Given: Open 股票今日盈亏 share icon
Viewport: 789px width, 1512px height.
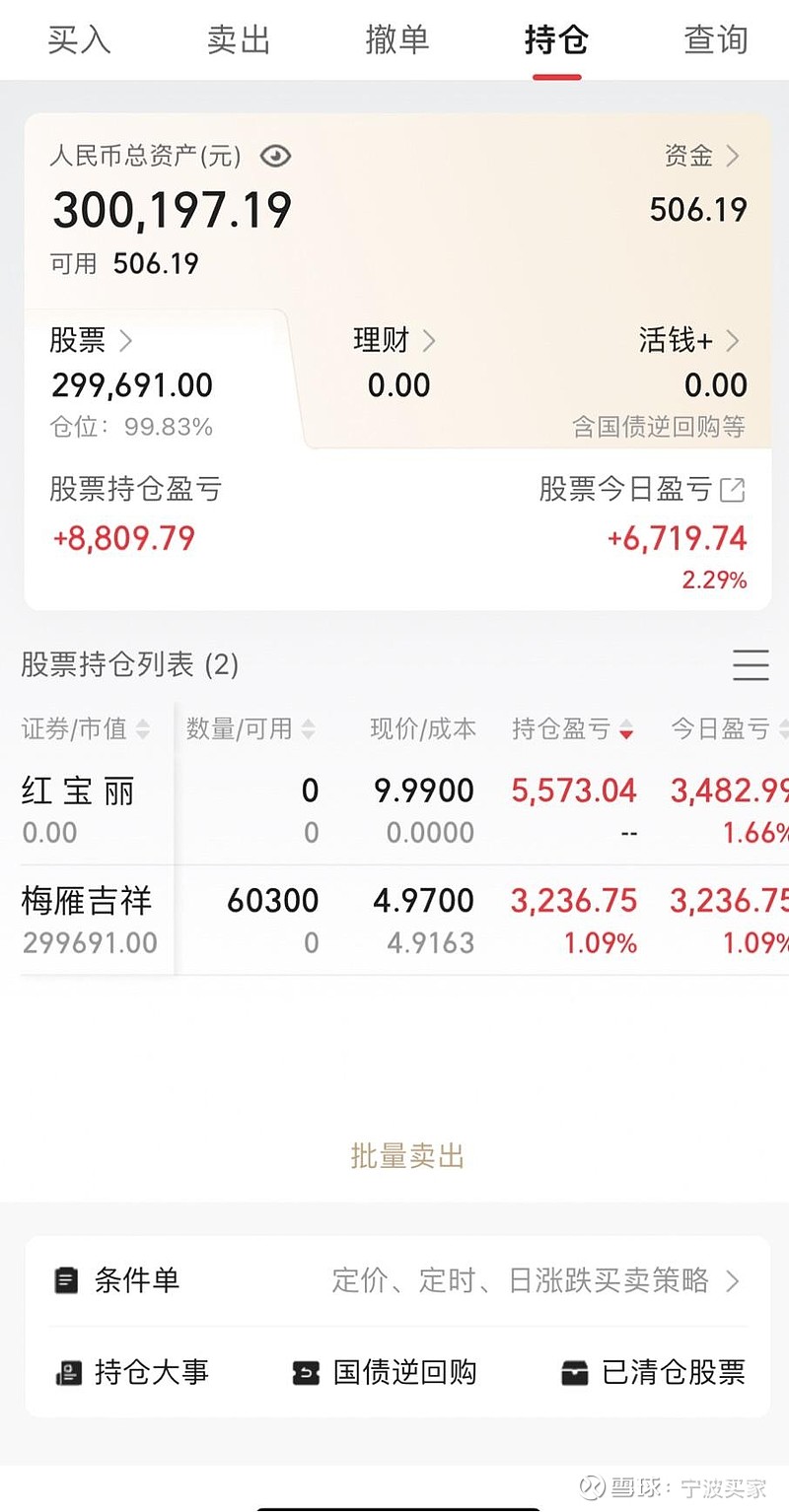Looking at the screenshot, I should tap(733, 489).
